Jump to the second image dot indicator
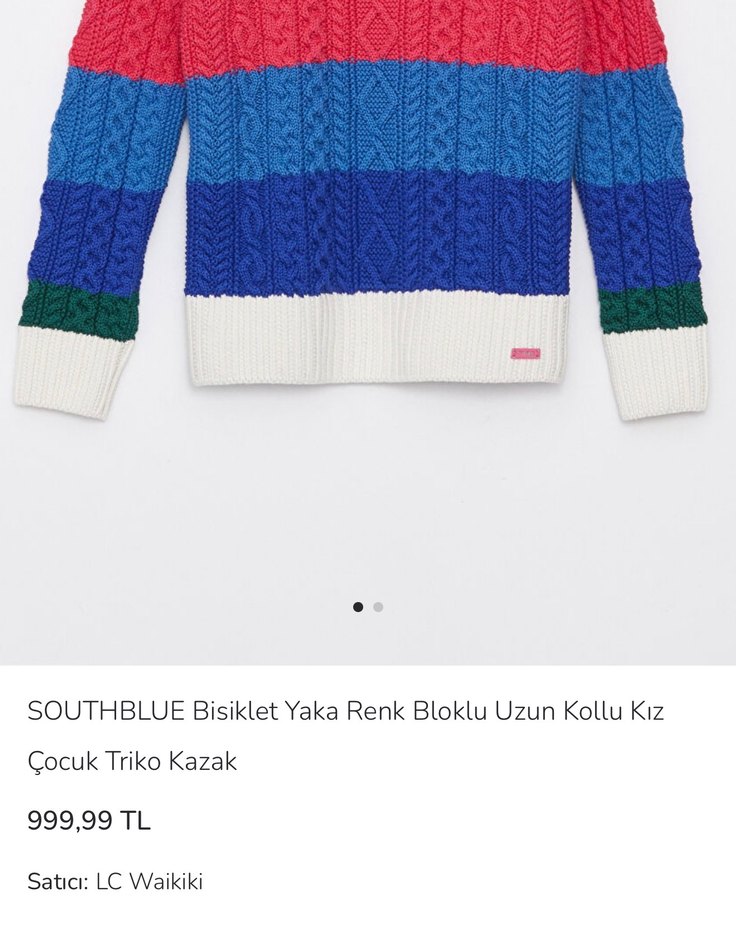This screenshot has height=932, width=736. [x=378, y=607]
